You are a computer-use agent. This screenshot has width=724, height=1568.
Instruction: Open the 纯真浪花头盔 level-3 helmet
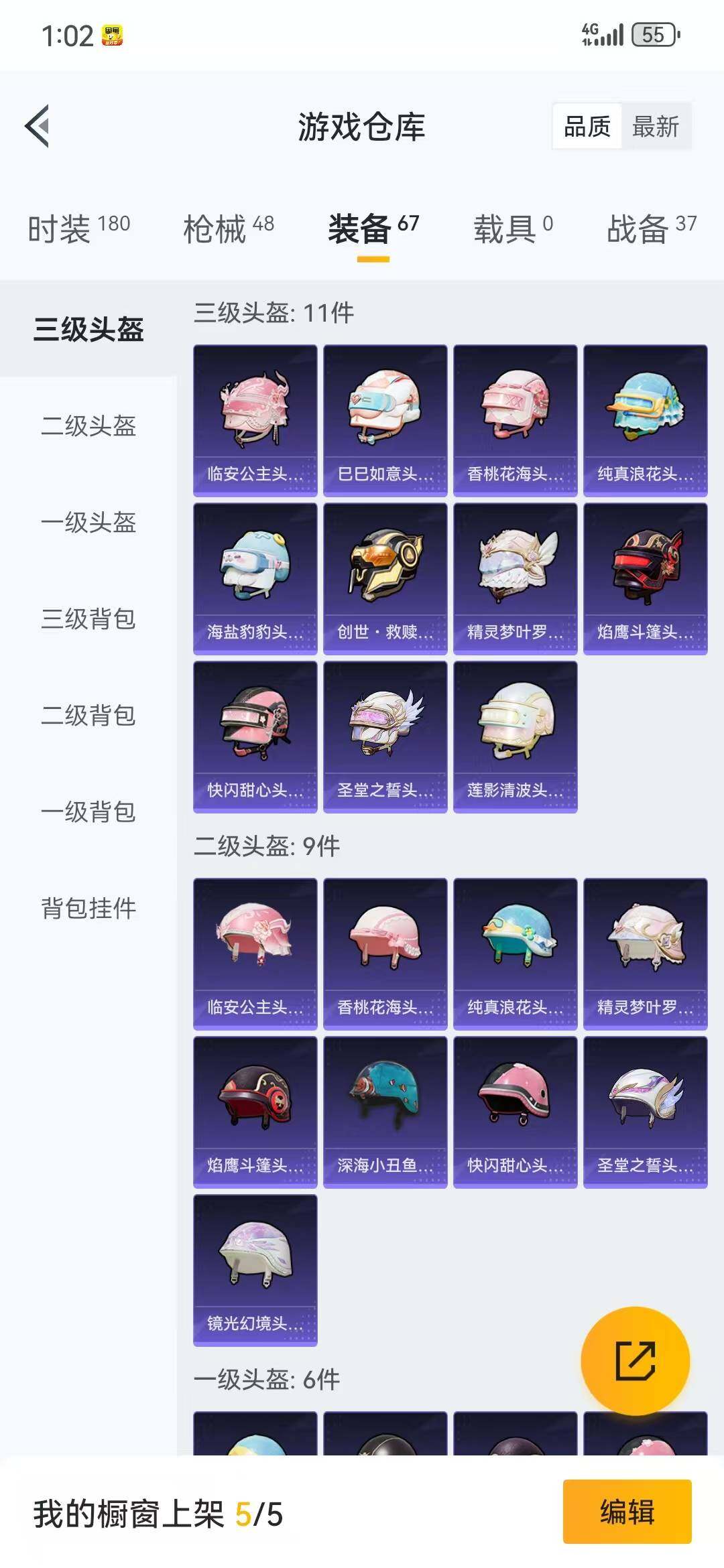tap(645, 419)
